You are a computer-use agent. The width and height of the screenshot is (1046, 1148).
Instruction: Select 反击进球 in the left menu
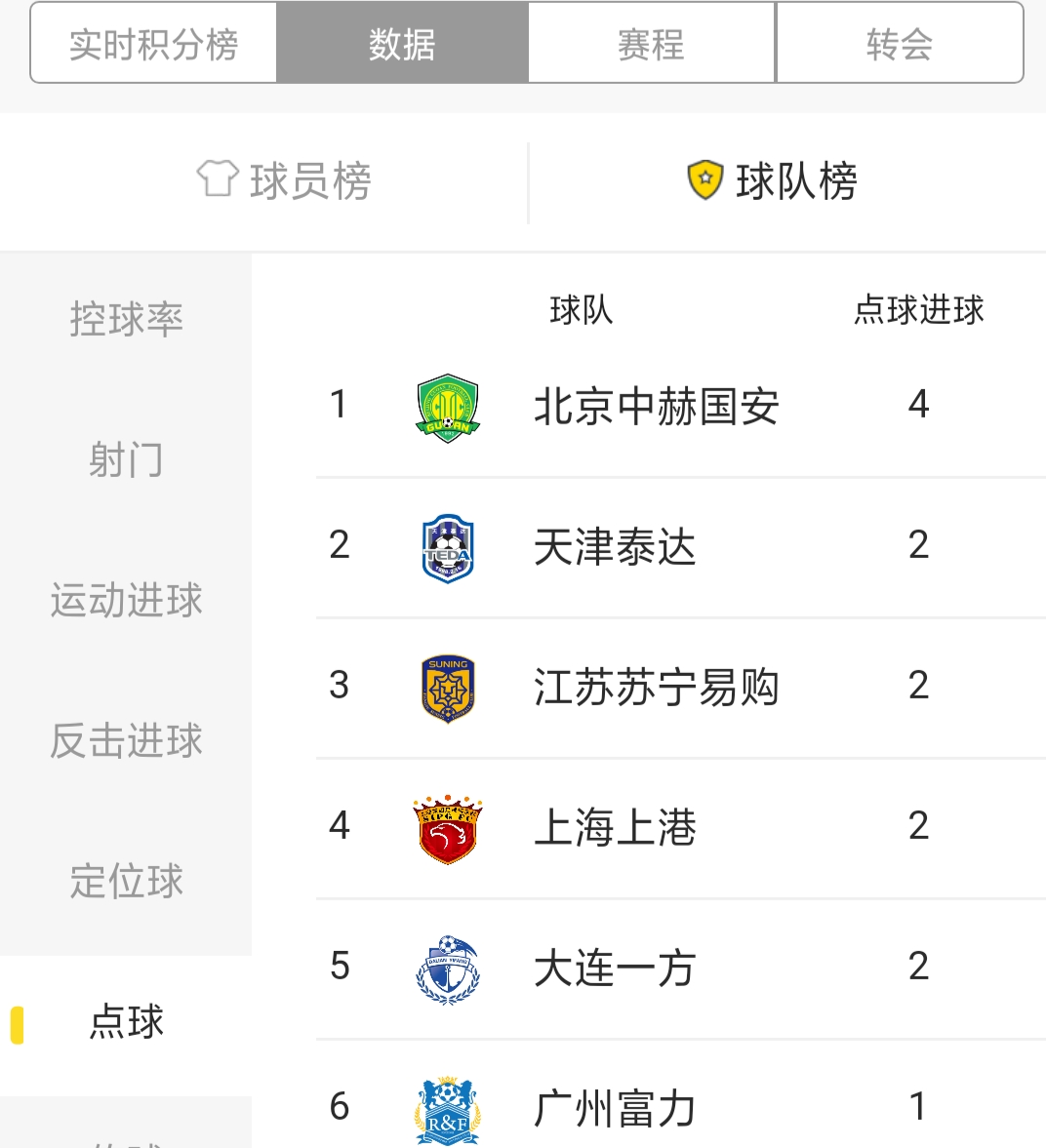coord(126,742)
